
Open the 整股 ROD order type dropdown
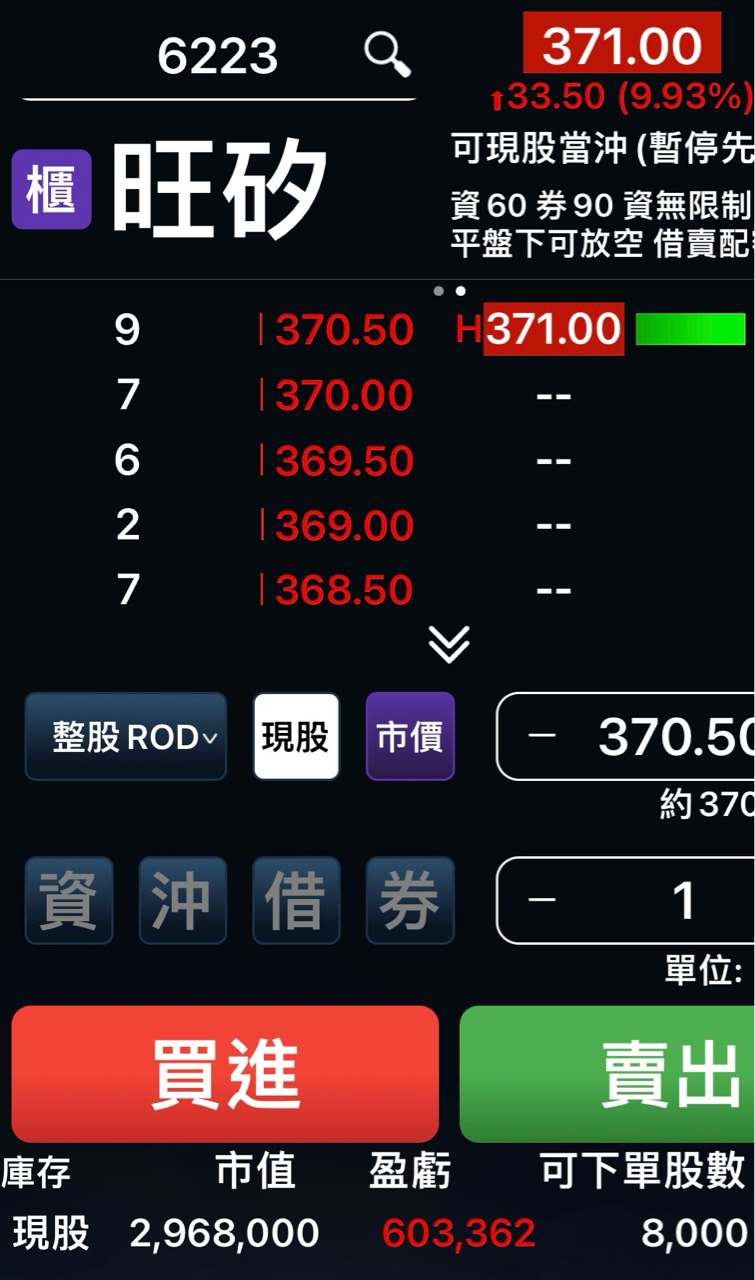125,737
